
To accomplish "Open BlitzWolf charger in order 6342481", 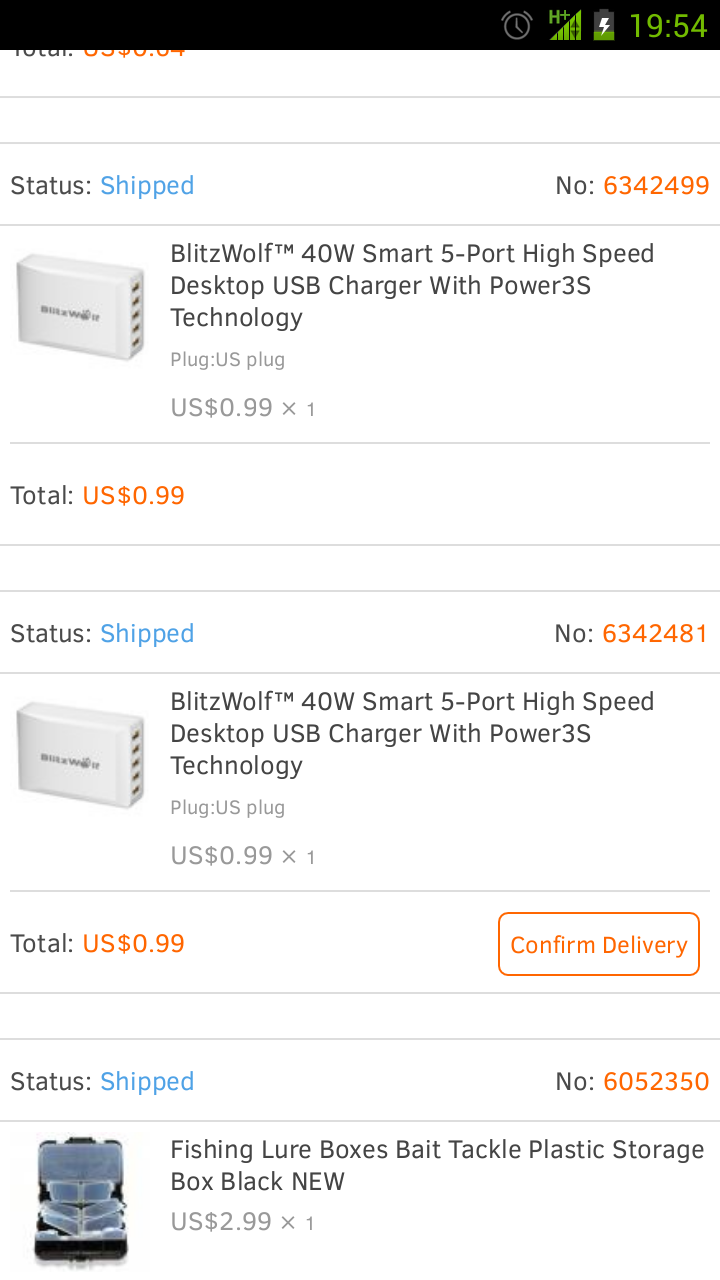I will pyautogui.click(x=360, y=782).
